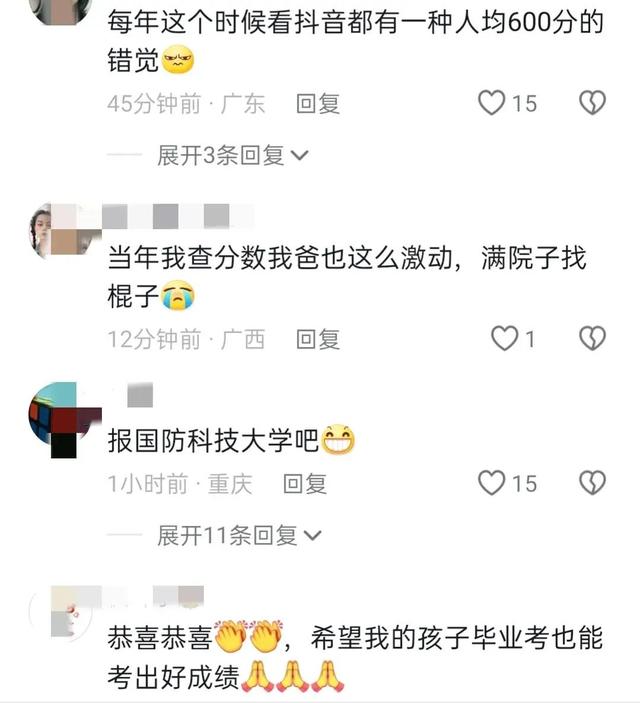This screenshot has height=703, width=640.
Task: Reply to the 12分钟前 comment from 广西
Action: pos(318,339)
